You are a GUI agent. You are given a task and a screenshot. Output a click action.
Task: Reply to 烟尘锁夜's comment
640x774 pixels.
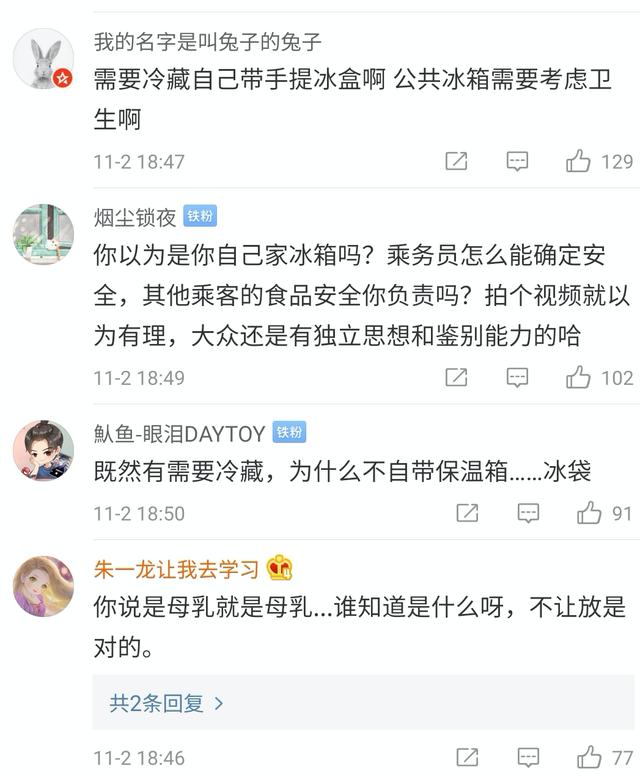point(517,377)
